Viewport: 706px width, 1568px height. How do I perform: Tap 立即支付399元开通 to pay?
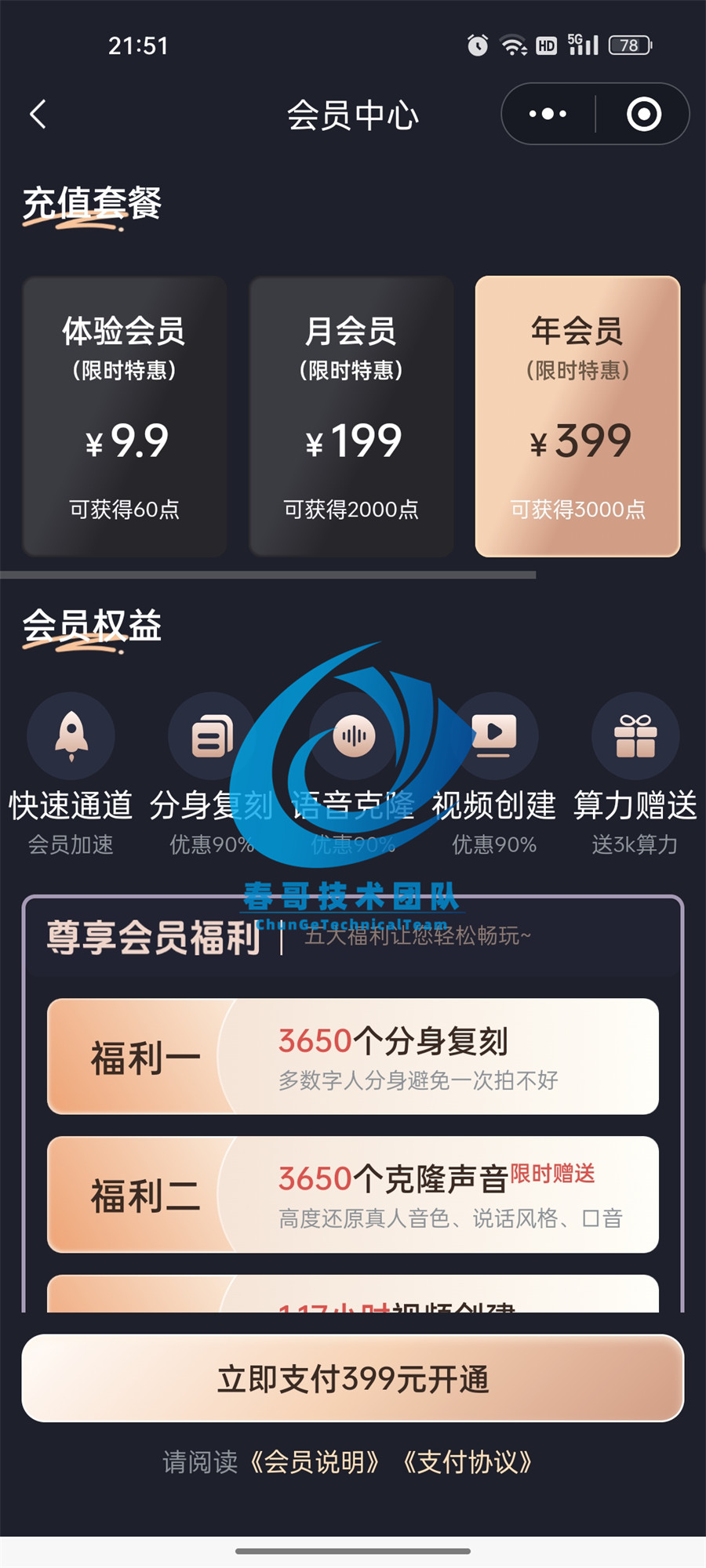[353, 1378]
